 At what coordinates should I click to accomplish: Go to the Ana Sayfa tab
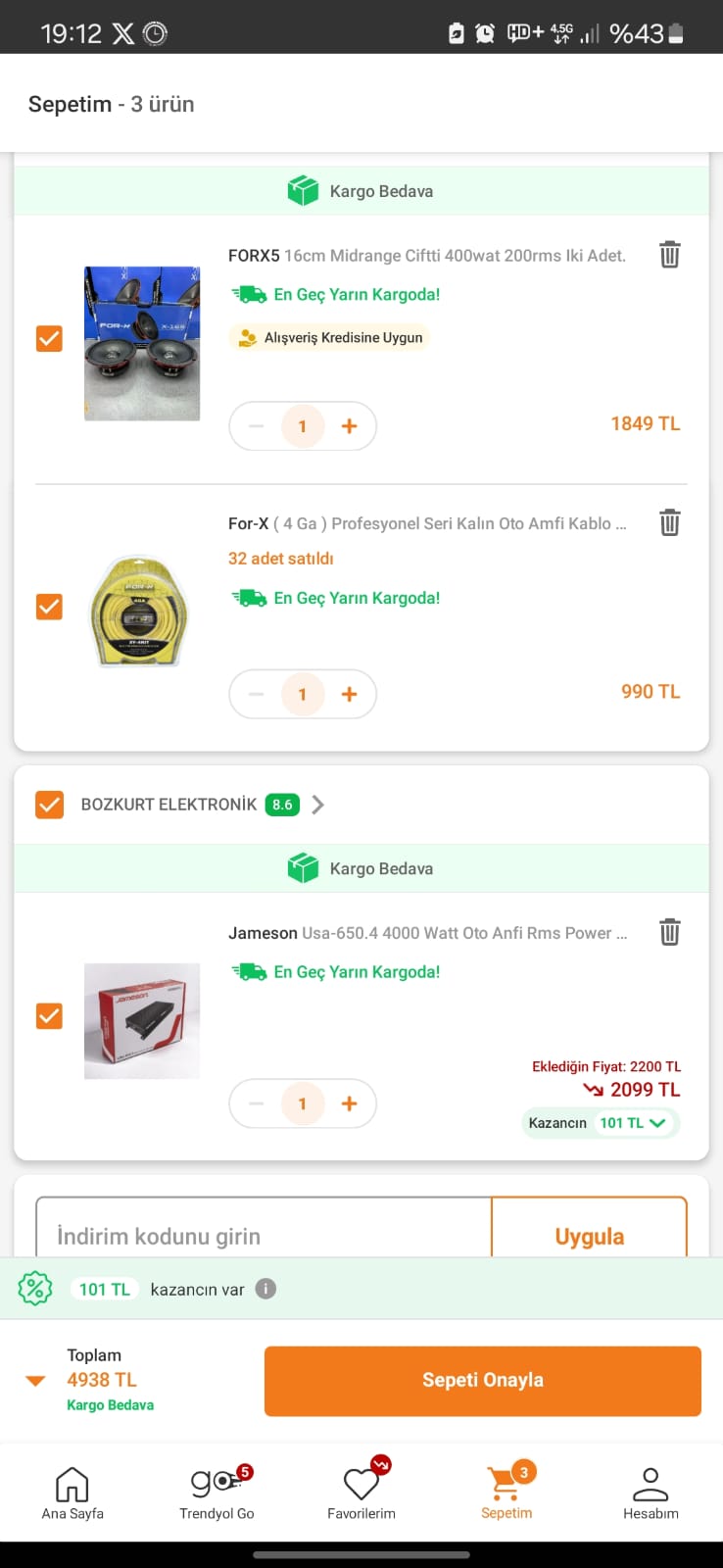(x=72, y=1493)
